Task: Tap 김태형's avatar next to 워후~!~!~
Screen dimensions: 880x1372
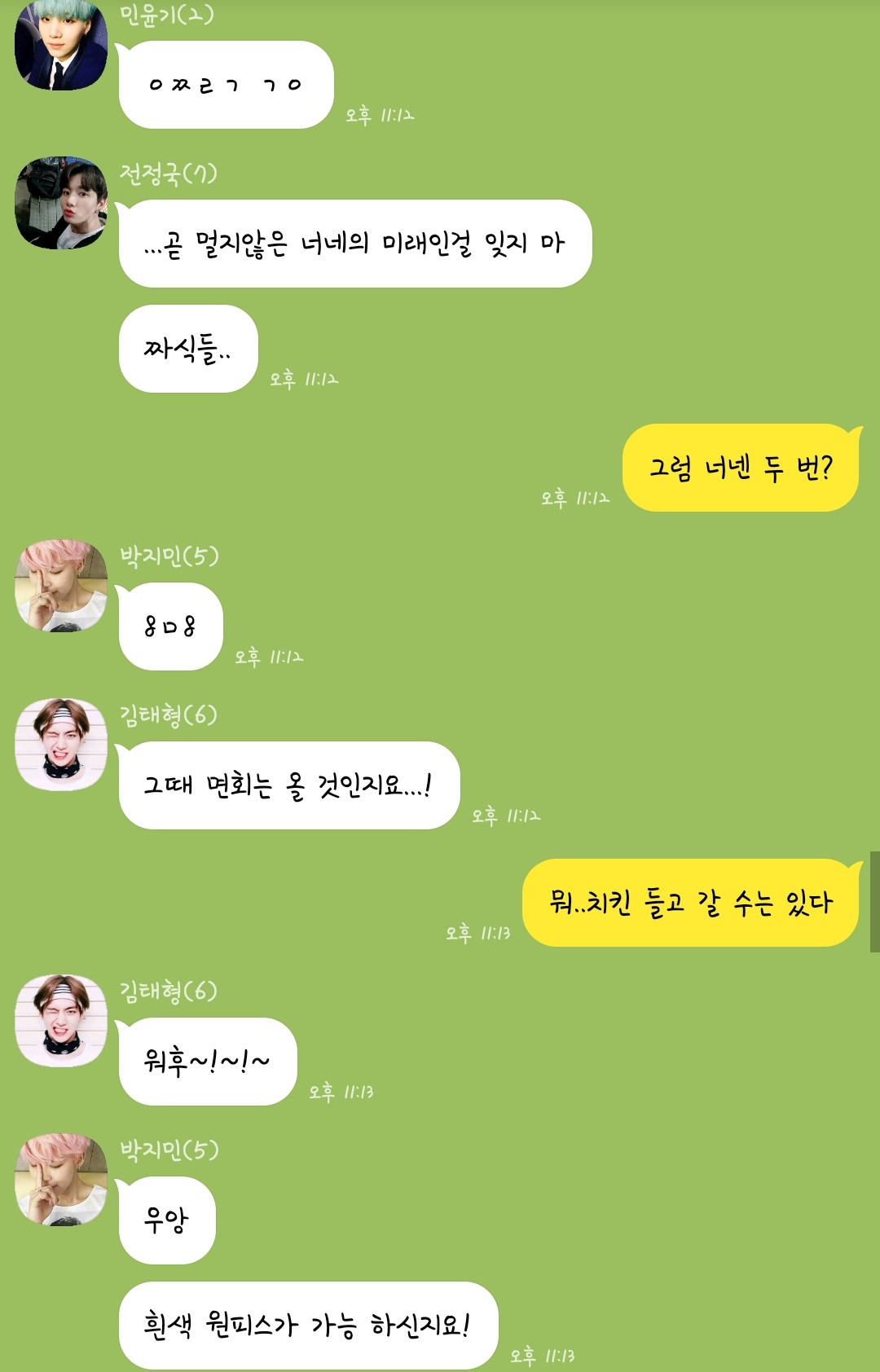Action: coord(61,1020)
